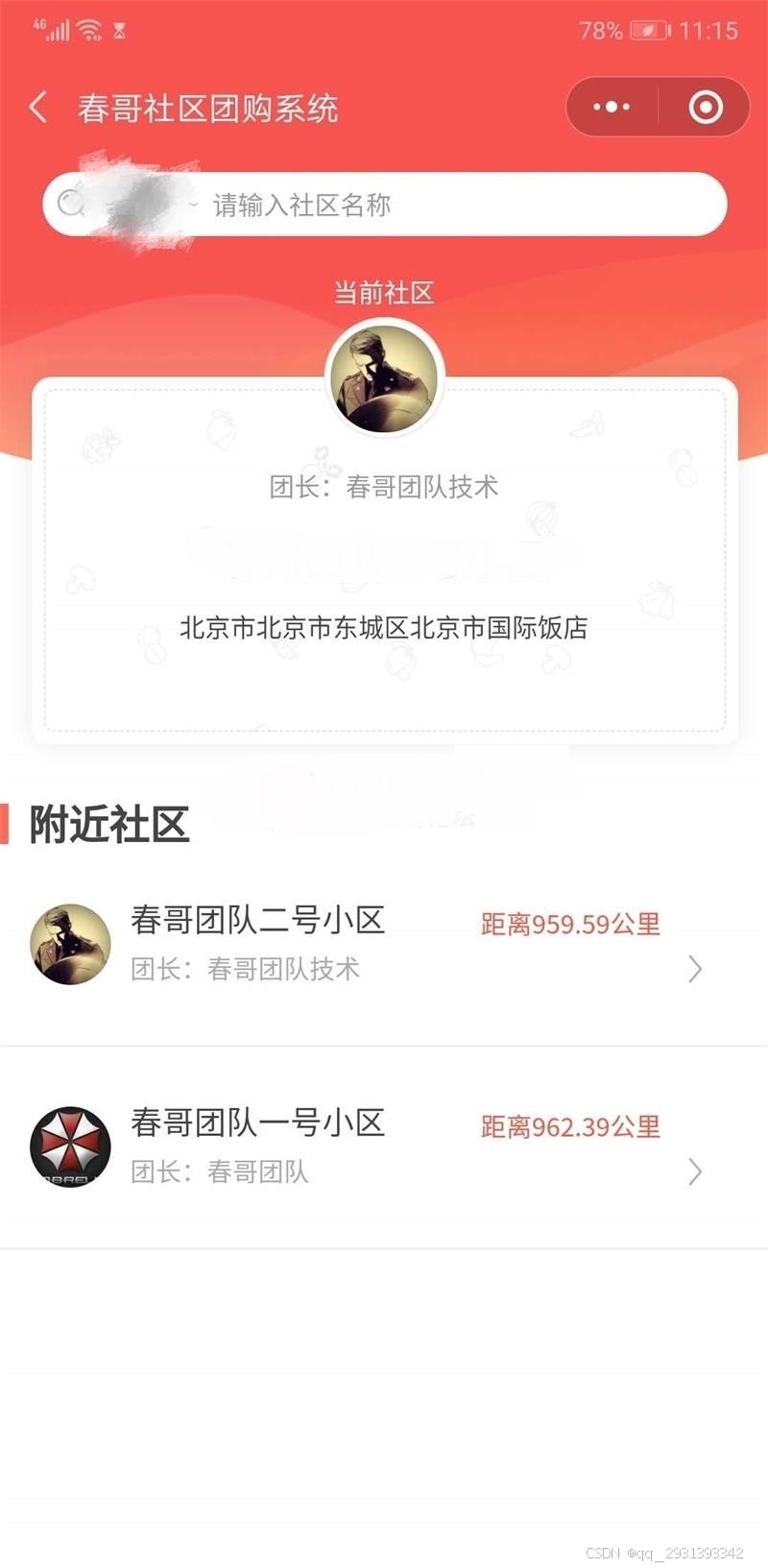Select 春哥团队一号小区 in nearby communities
768x1568 pixels.
365,1146
